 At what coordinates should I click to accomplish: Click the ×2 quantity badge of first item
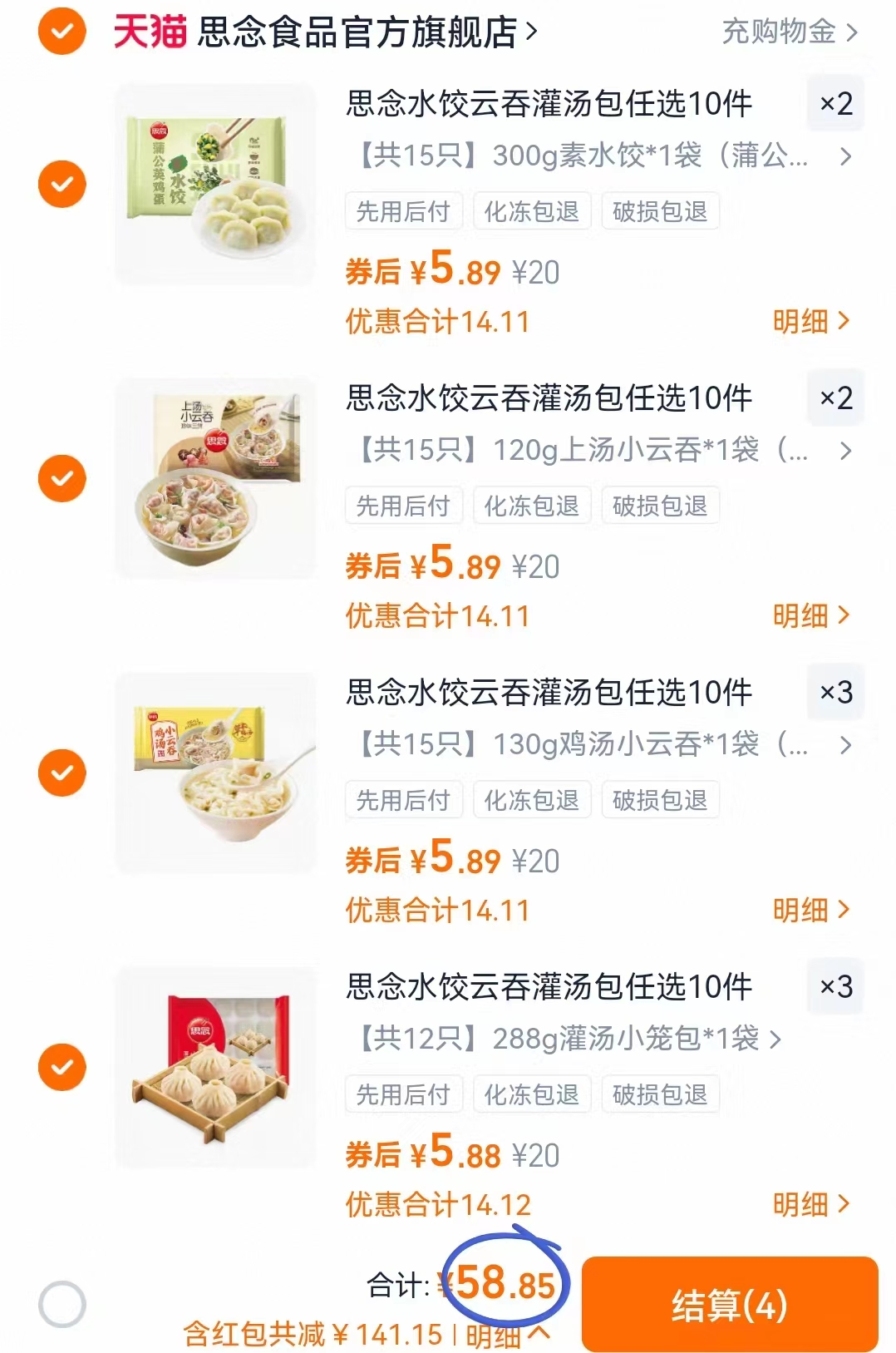pos(834,101)
